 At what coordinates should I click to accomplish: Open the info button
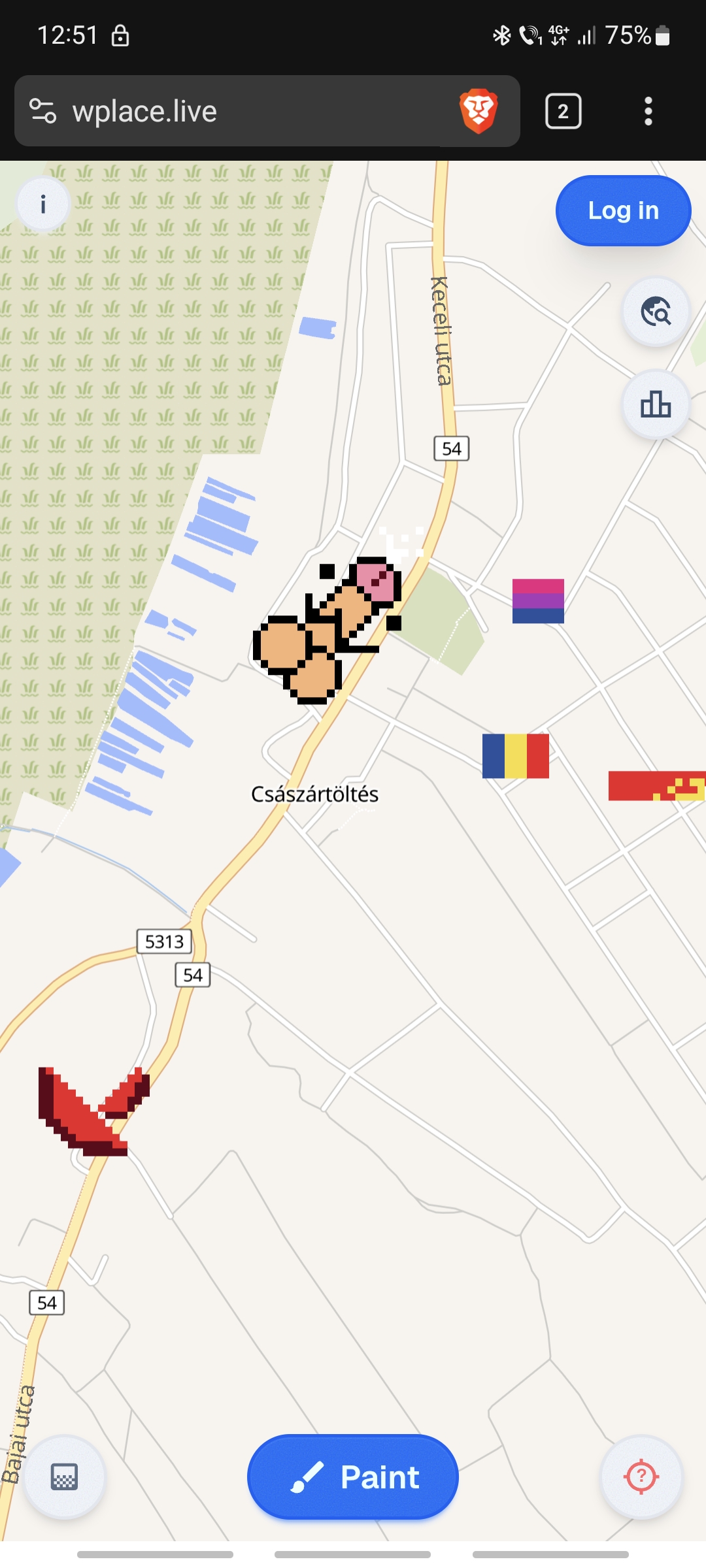(43, 204)
